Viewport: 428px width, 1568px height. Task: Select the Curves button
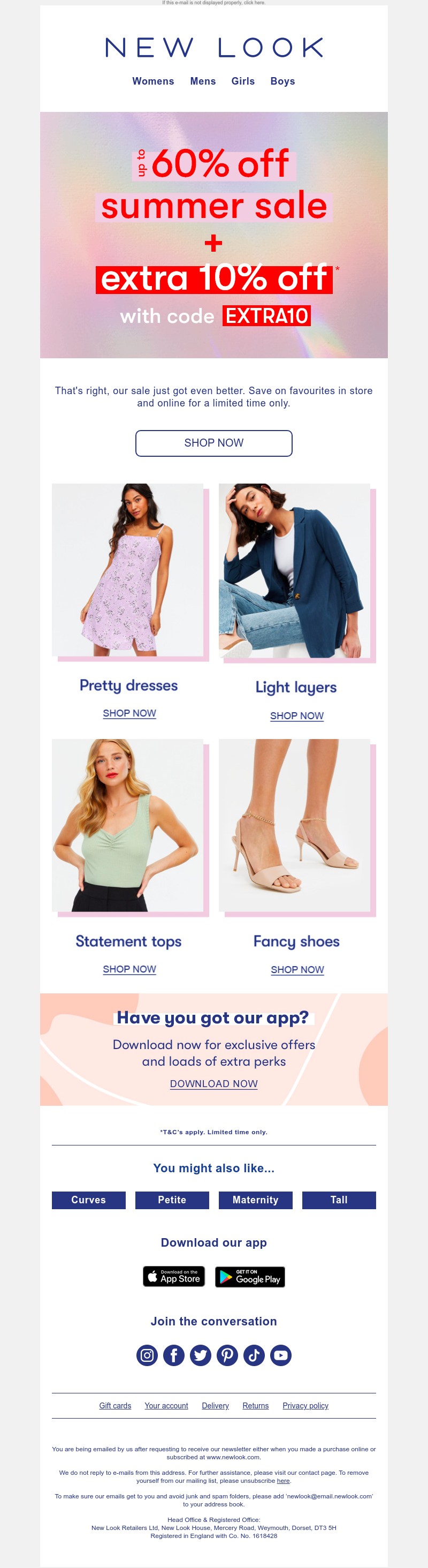[x=89, y=1200]
